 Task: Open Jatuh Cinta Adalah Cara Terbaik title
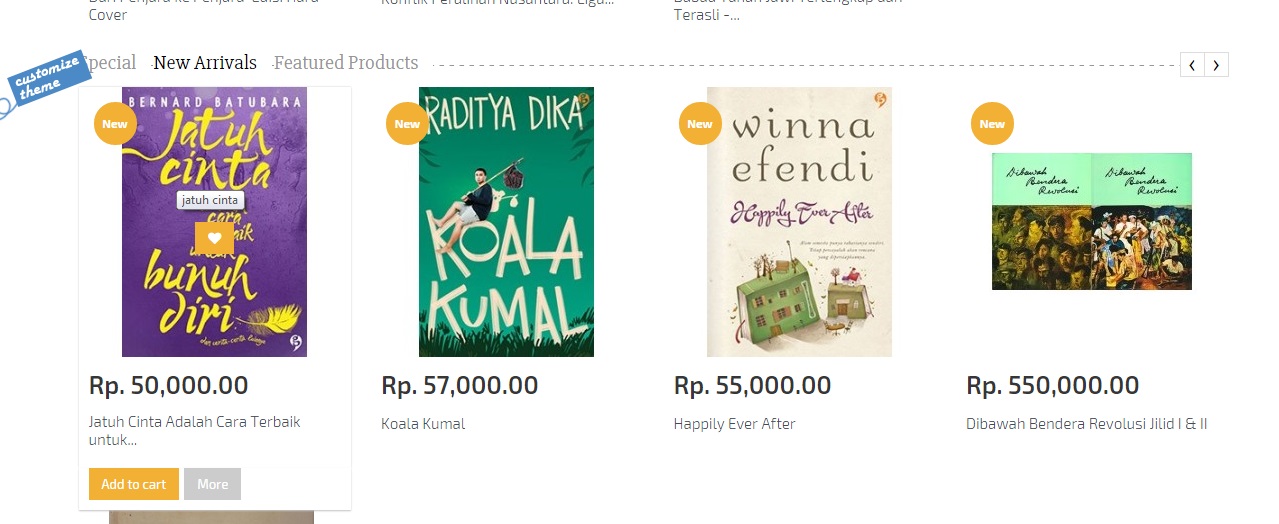click(x=194, y=422)
